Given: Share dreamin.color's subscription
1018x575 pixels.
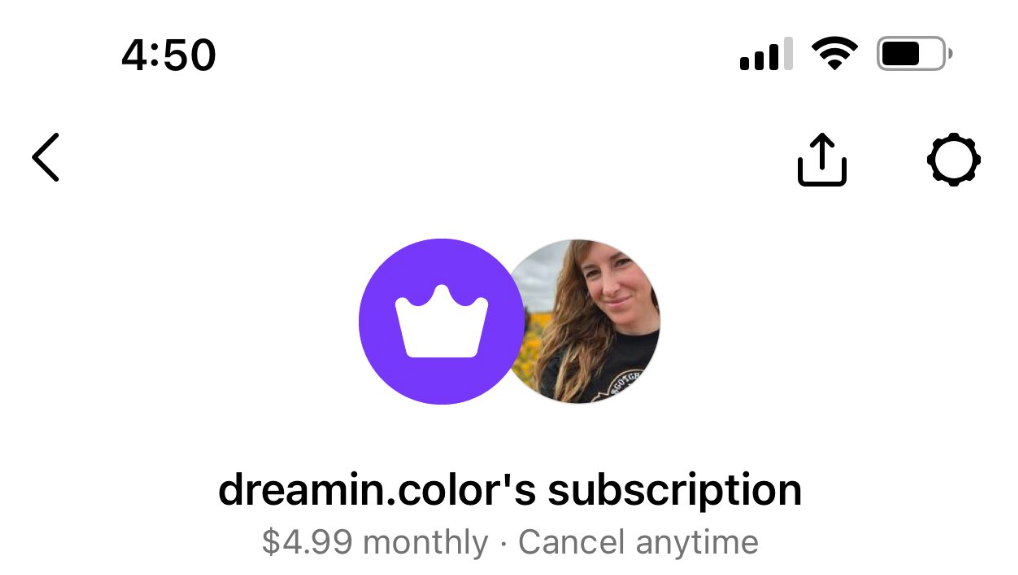Looking at the screenshot, I should 821,160.
